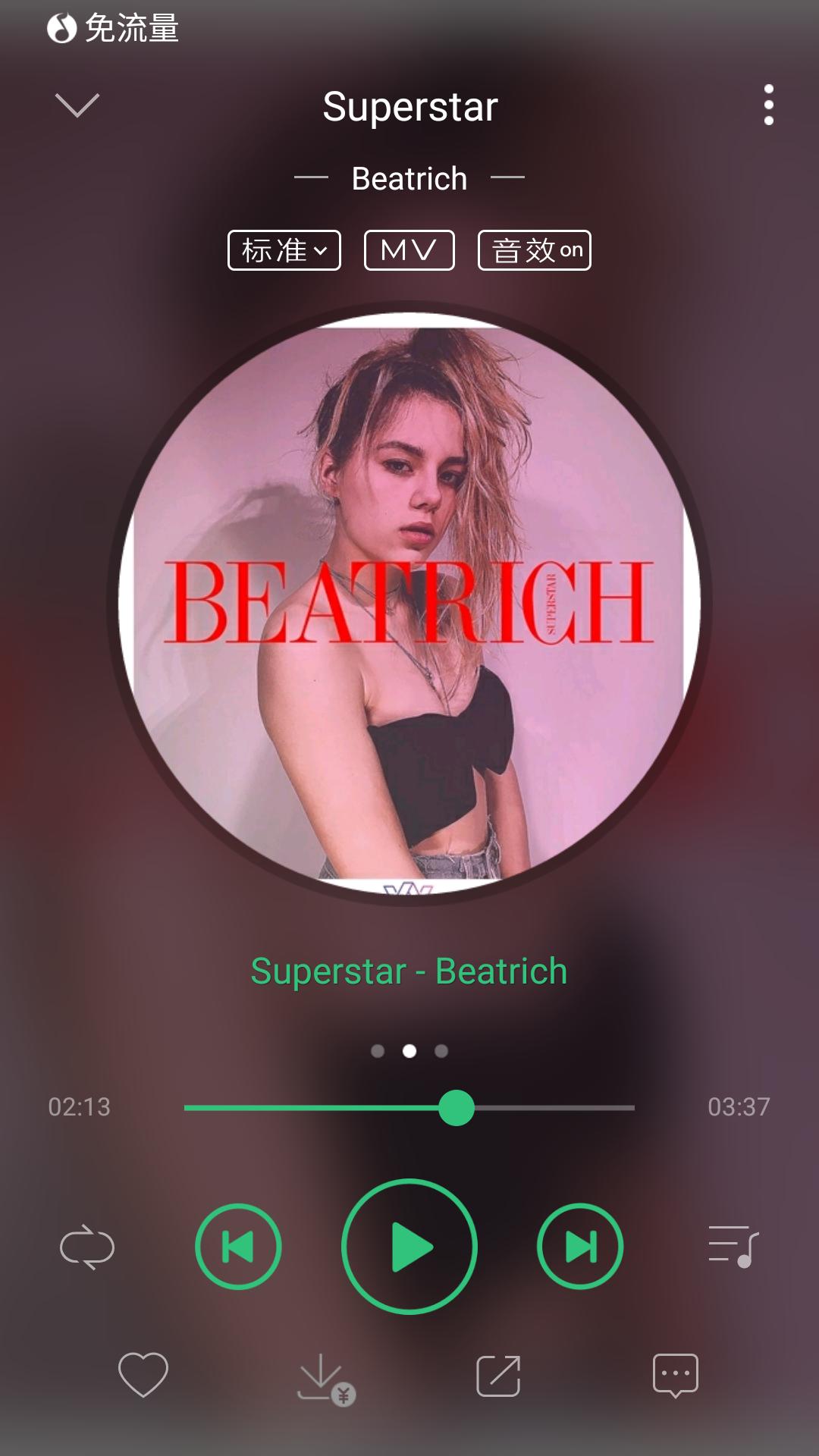Tap the playback progress slider

click(457, 1108)
